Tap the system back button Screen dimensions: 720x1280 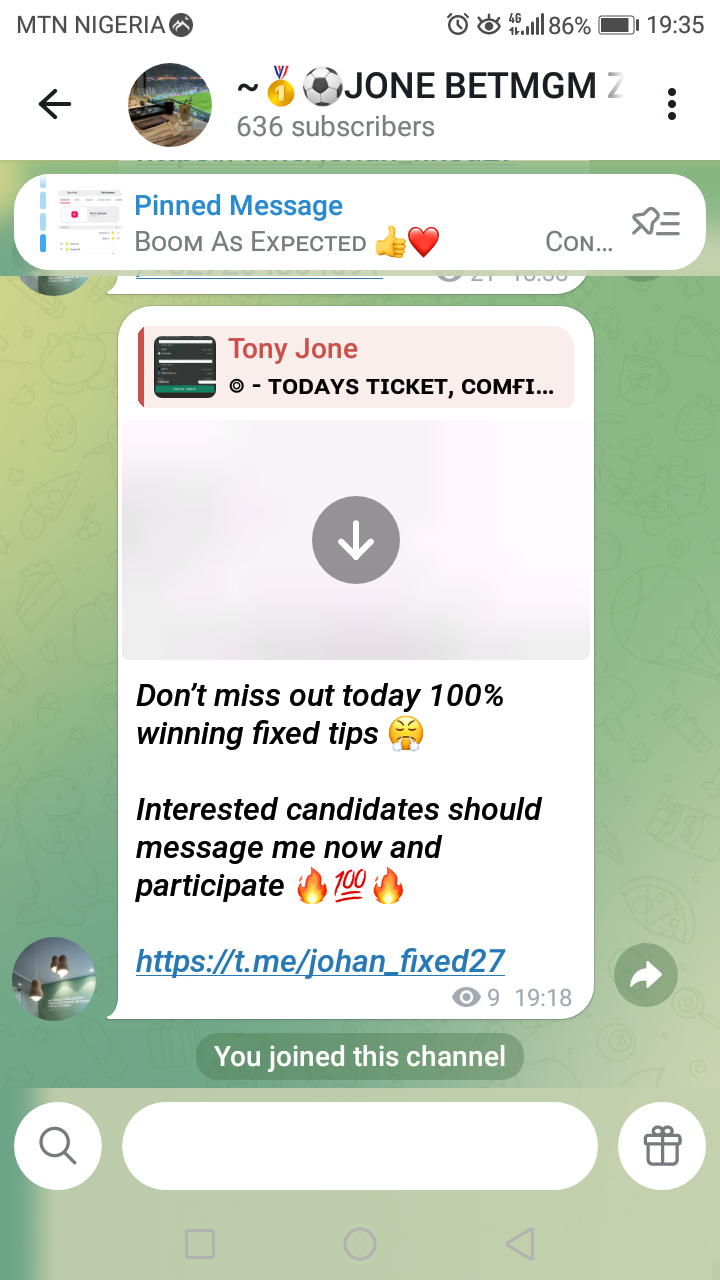tap(519, 1244)
